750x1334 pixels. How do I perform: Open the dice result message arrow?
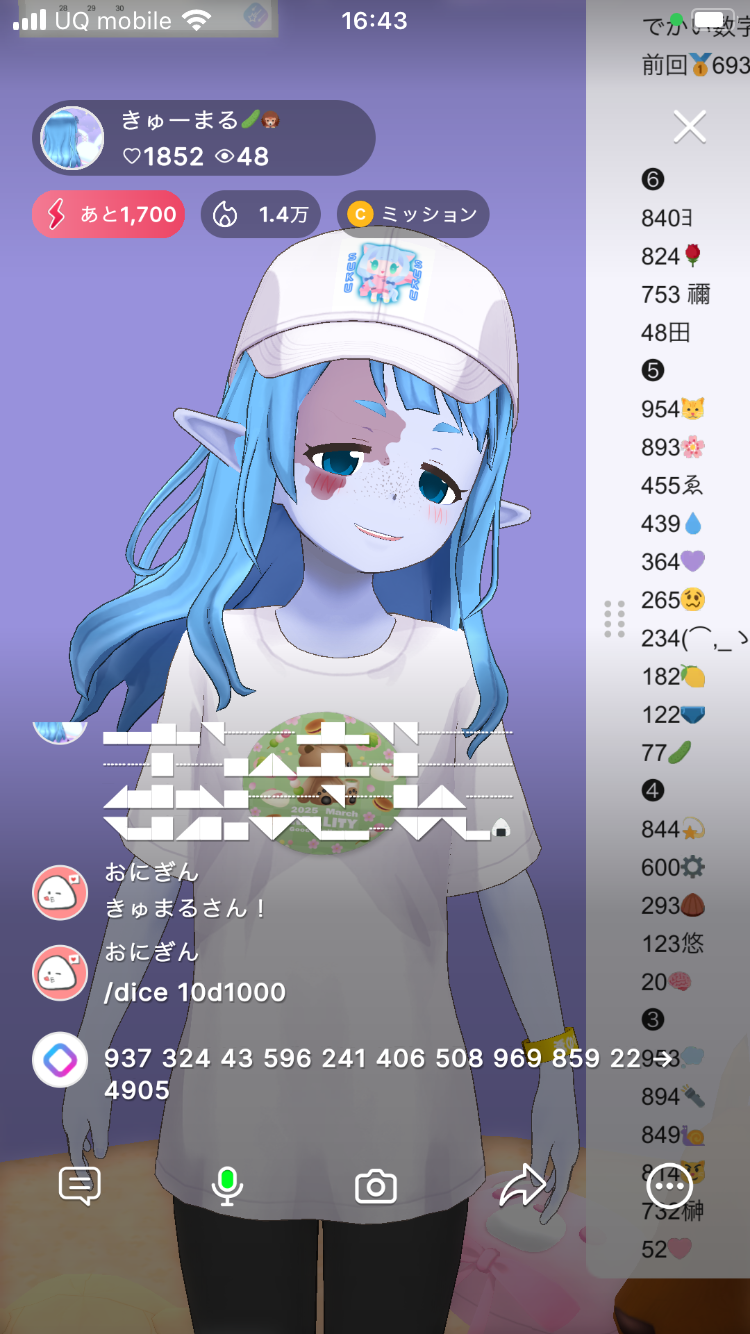[x=664, y=1059]
